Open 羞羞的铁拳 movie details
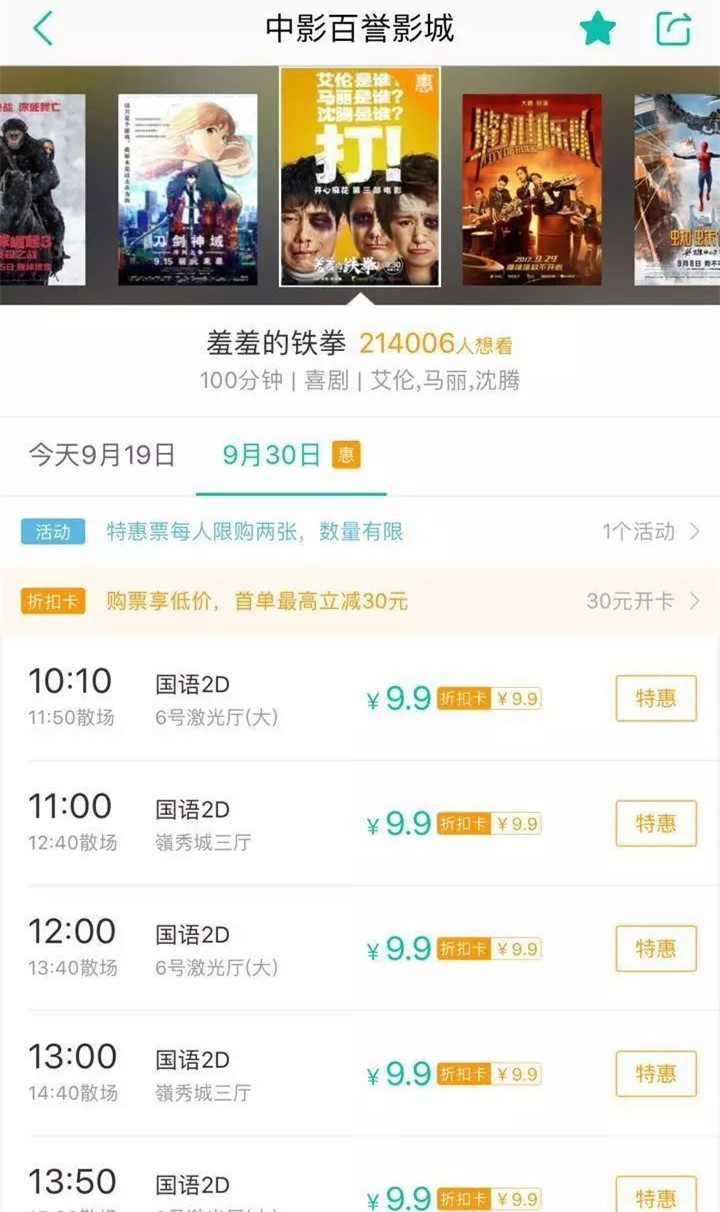Image resolution: width=720 pixels, height=1212 pixels. pyautogui.click(x=359, y=361)
